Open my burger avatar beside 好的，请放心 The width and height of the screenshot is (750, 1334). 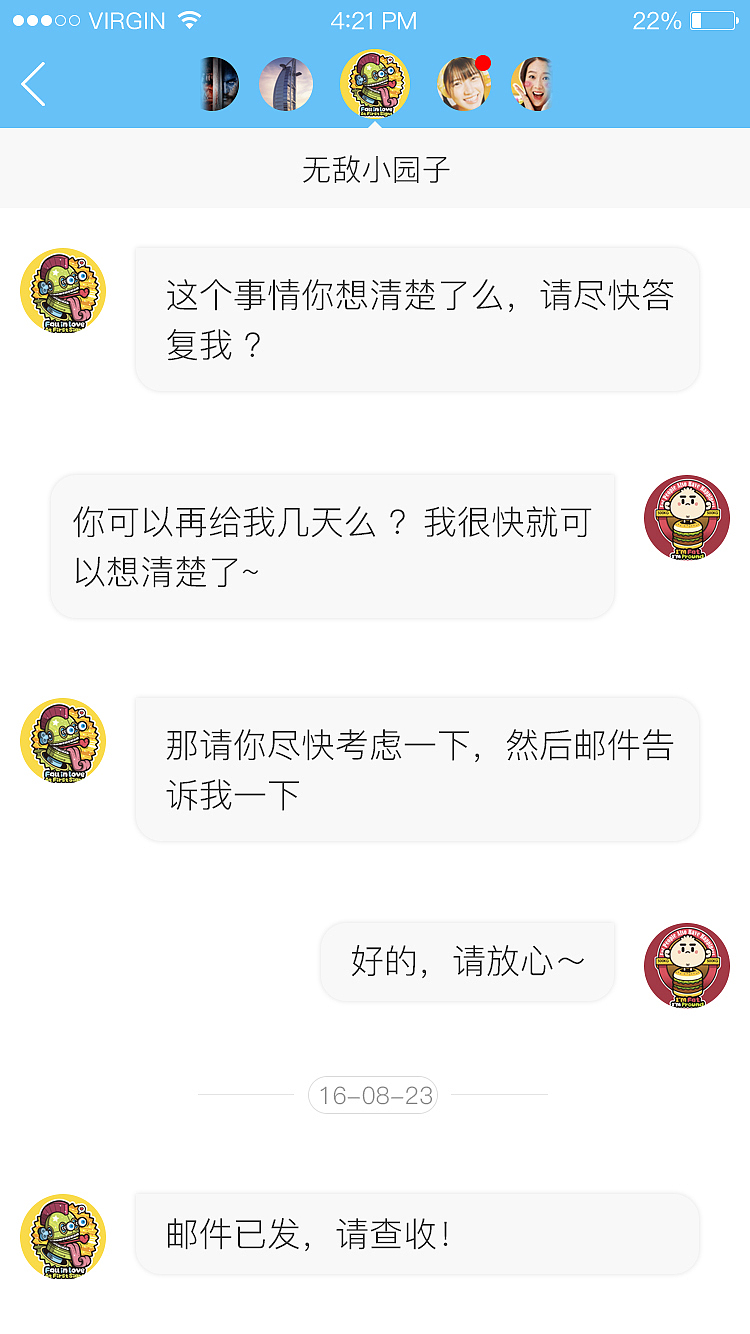pyautogui.click(x=687, y=964)
